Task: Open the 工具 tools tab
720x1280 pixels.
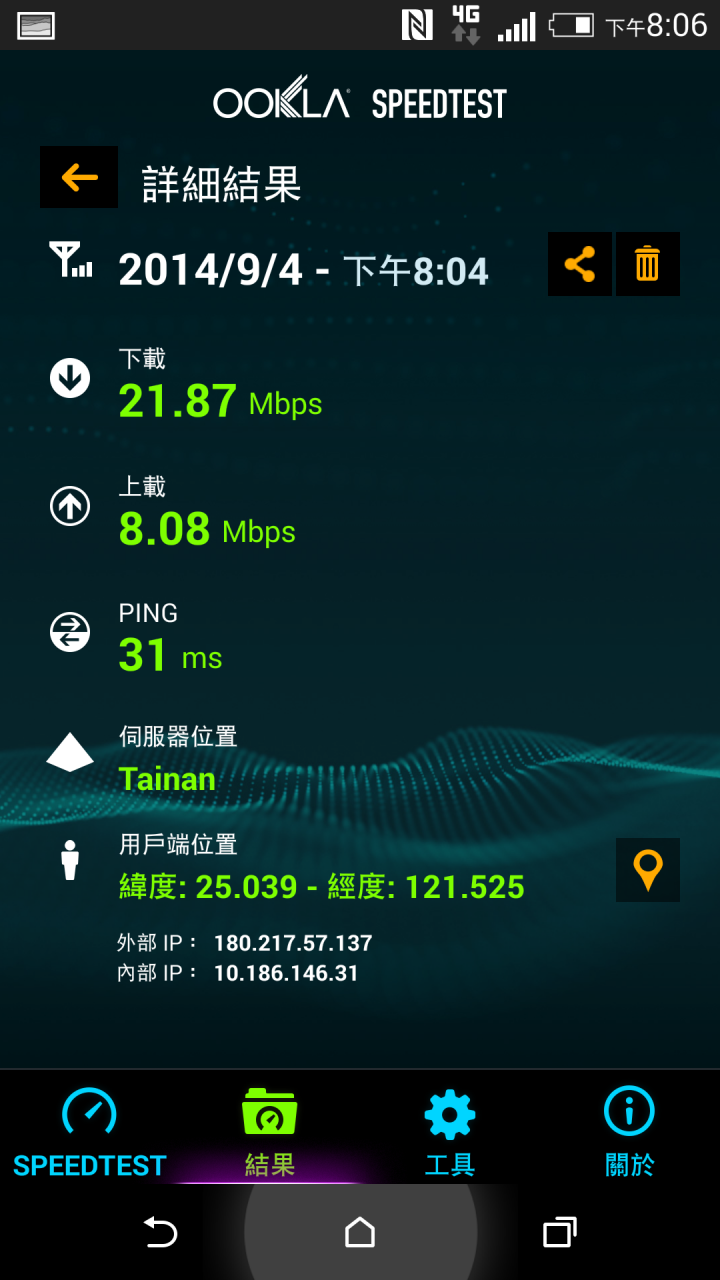Action: point(450,1131)
